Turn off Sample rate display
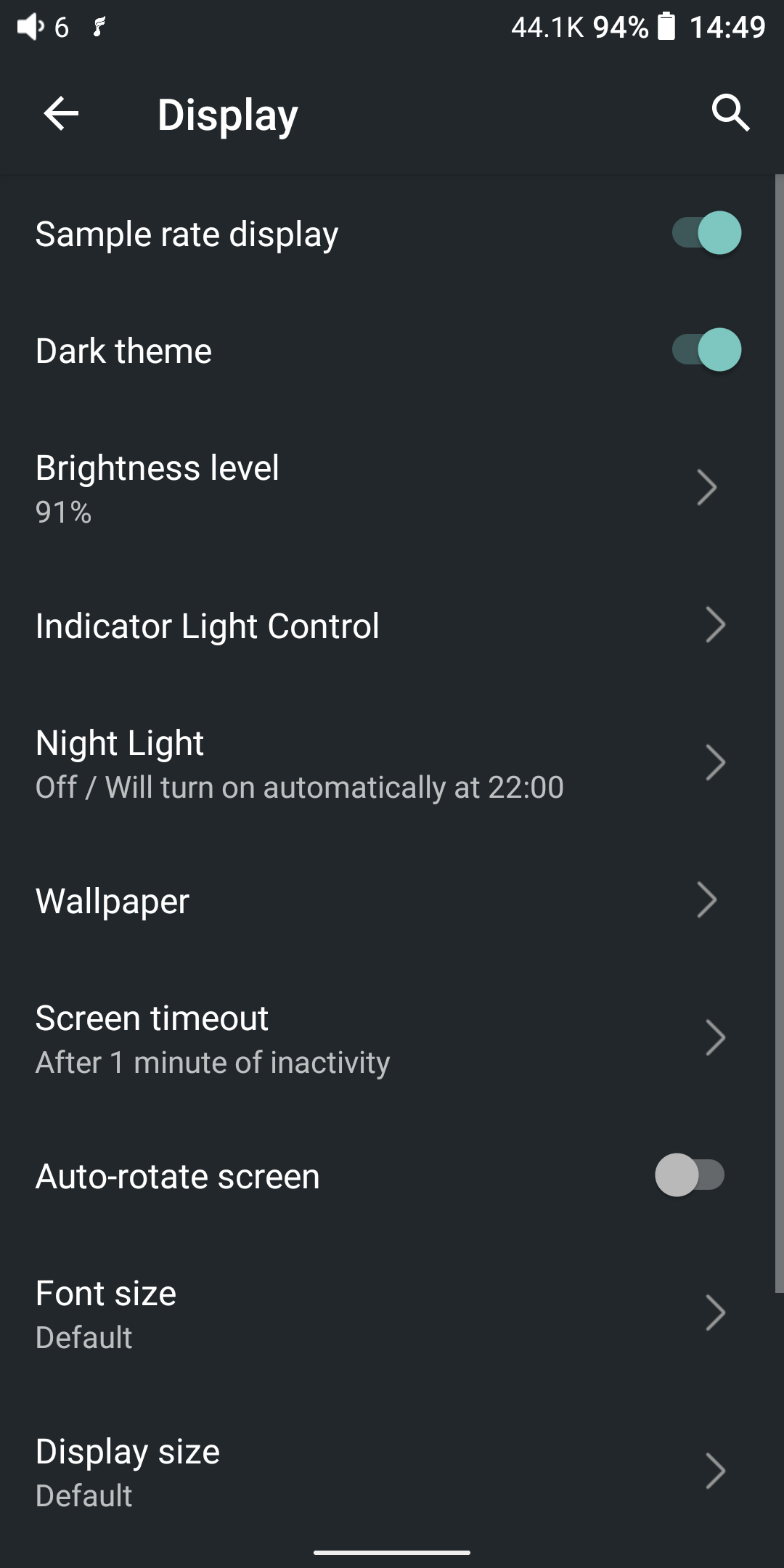Screen dimensions: 784x1568 (706, 234)
